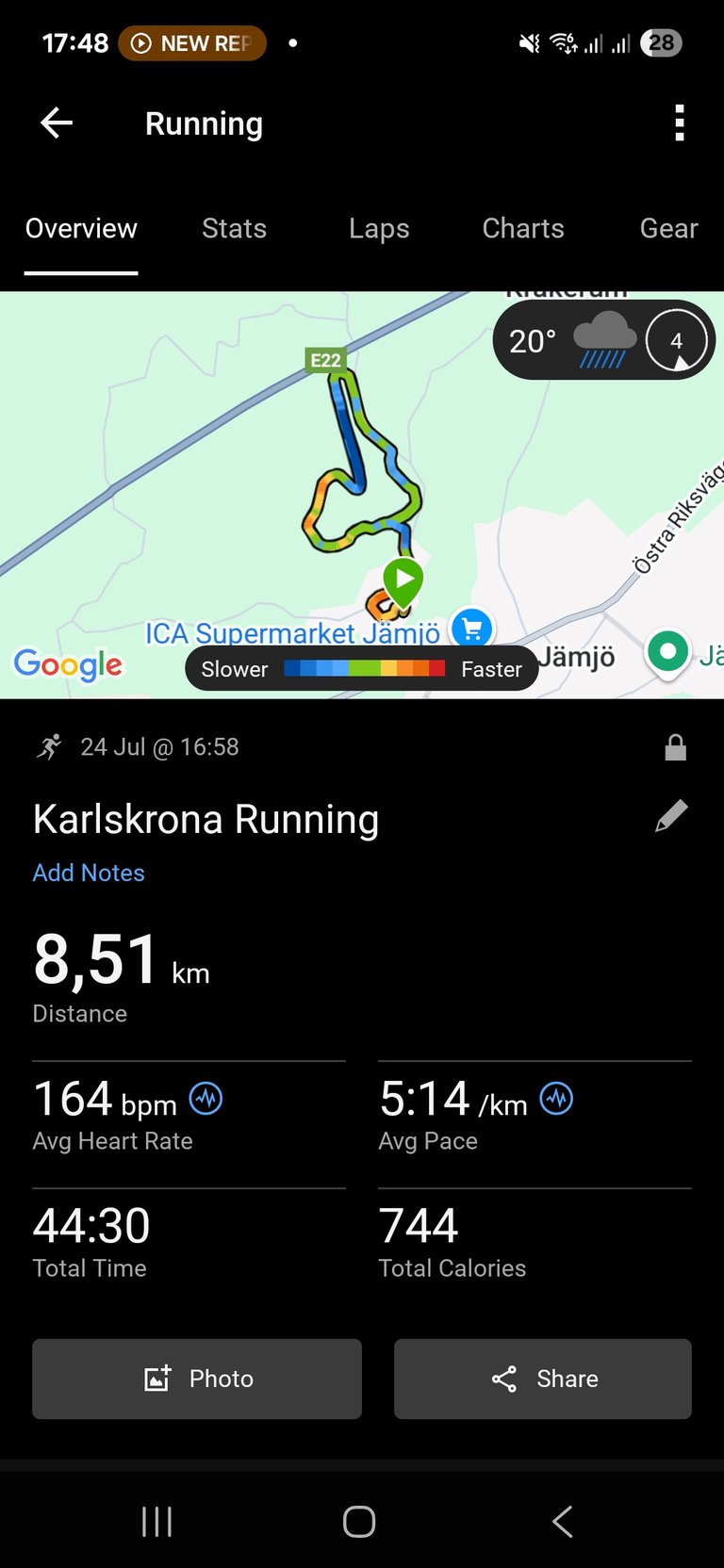This screenshot has height=1568, width=724.
Task: Go to the home screen
Action: click(x=359, y=1521)
